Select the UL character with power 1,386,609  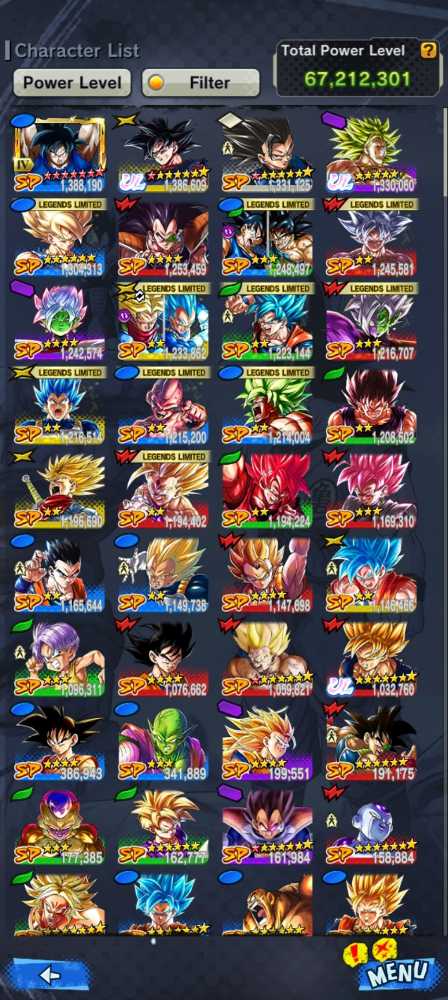coord(163,155)
